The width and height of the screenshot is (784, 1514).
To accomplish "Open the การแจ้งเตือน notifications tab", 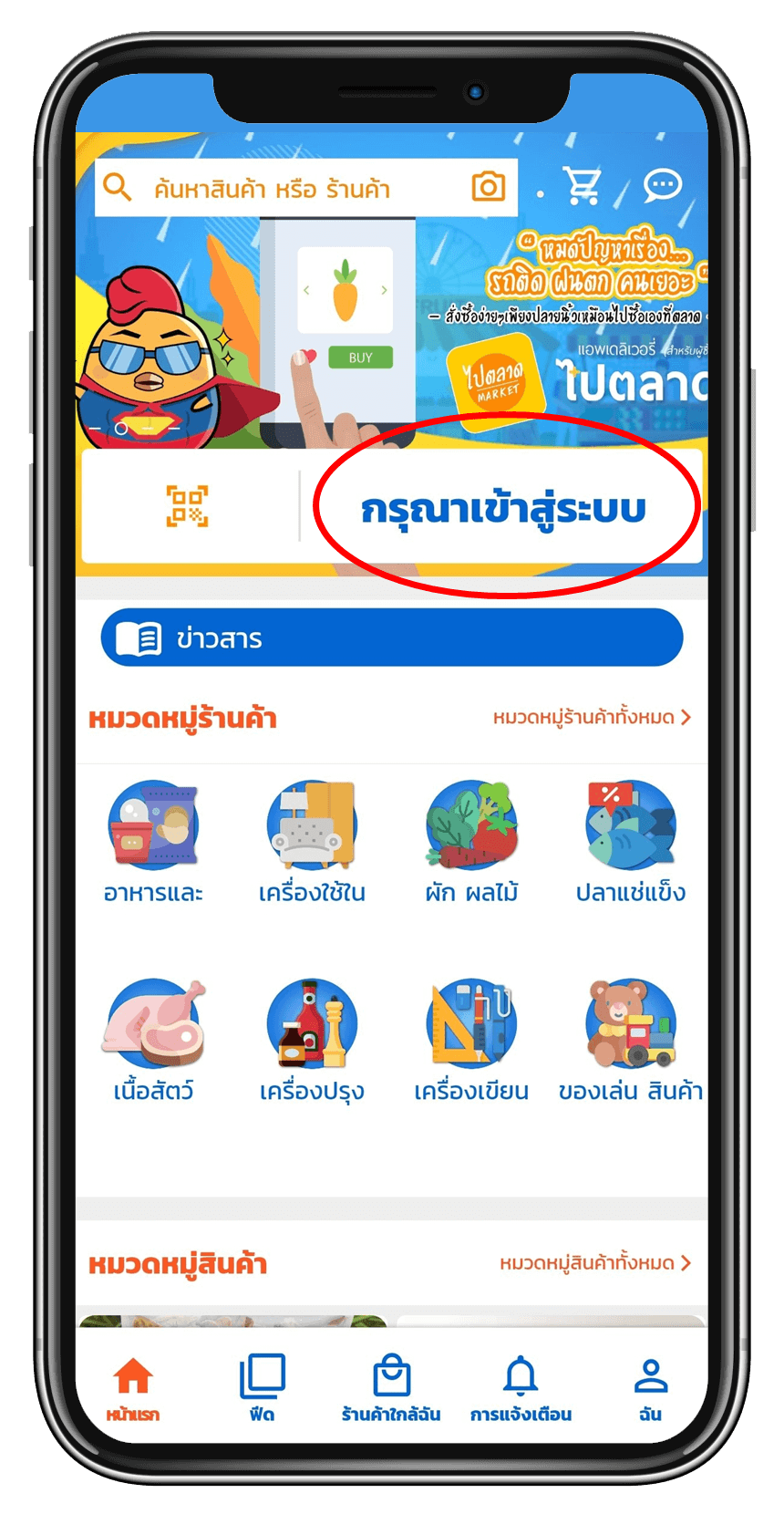I will [x=521, y=1388].
